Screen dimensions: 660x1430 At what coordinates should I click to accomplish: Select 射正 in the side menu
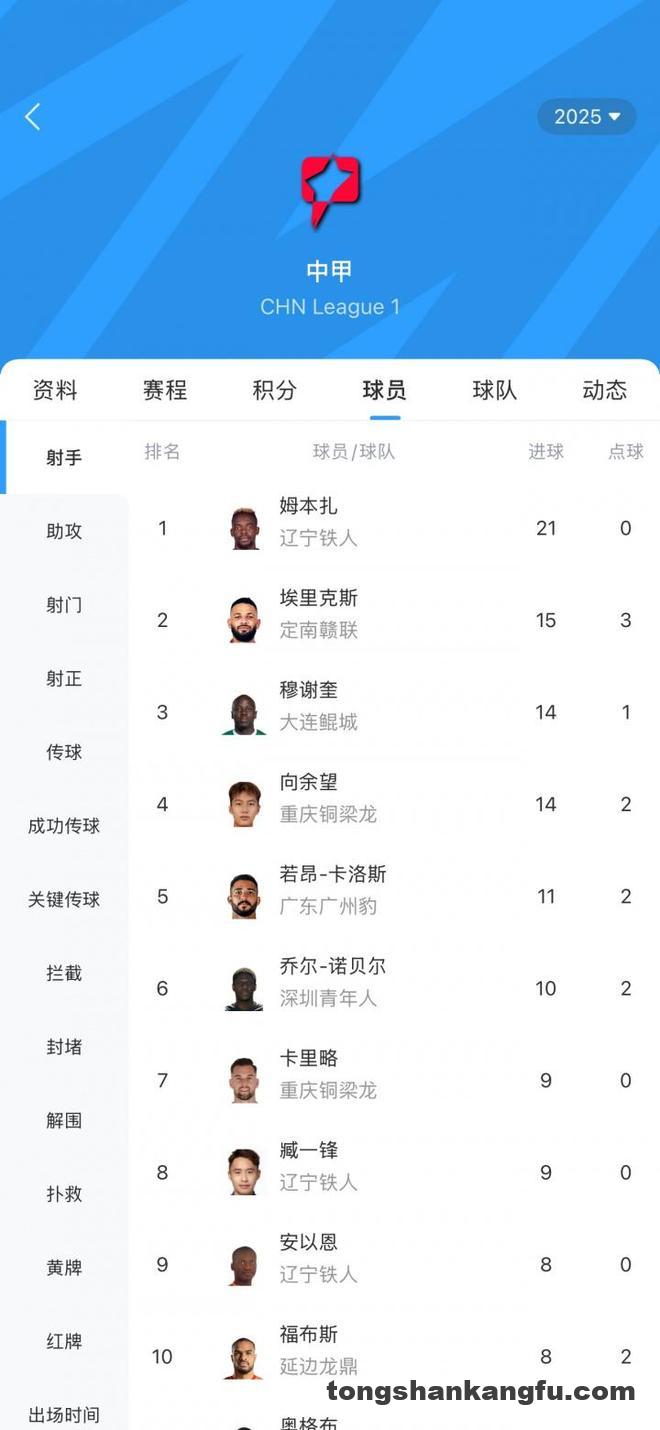[x=64, y=679]
